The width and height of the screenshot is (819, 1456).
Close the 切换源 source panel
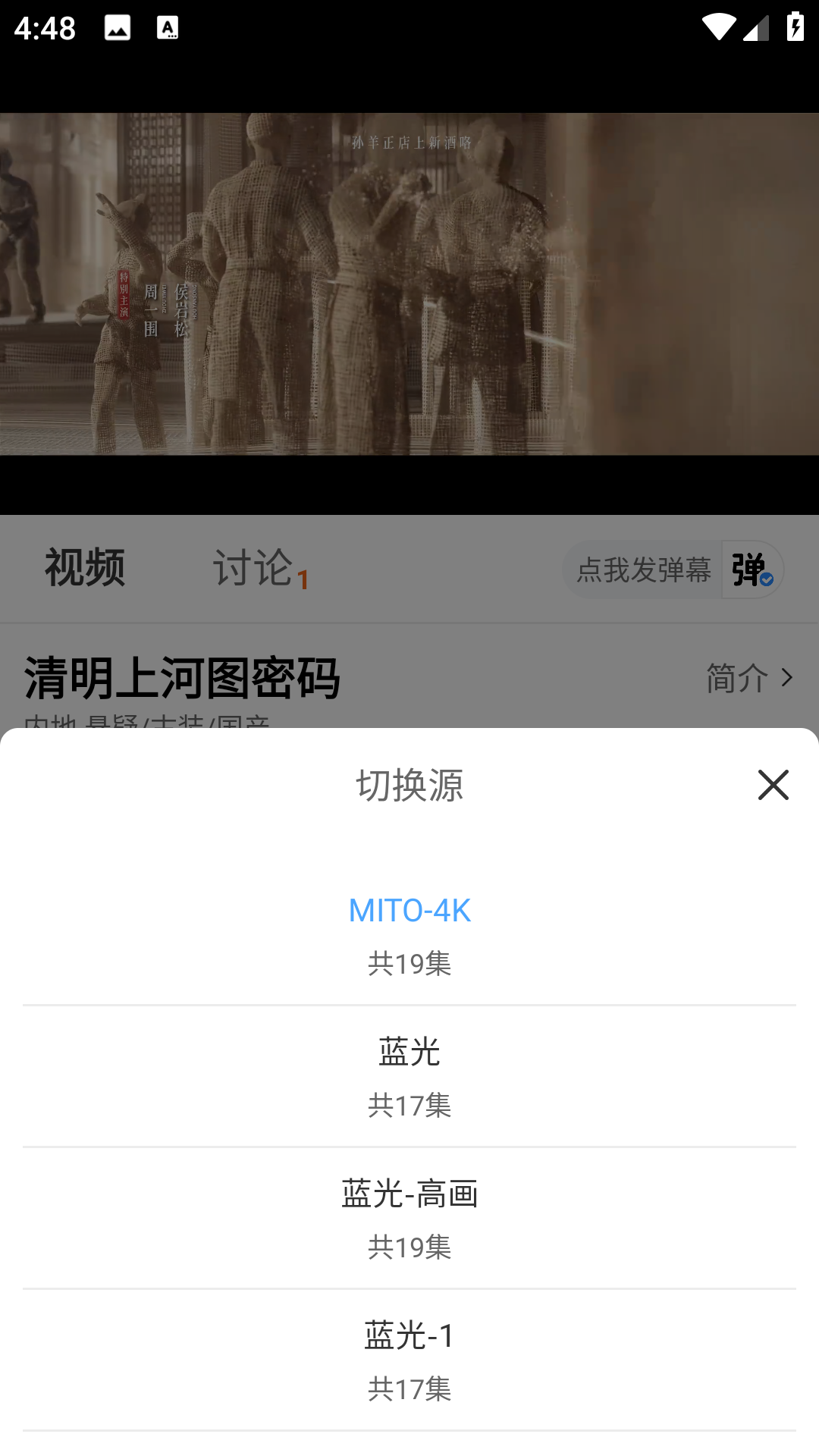click(773, 785)
